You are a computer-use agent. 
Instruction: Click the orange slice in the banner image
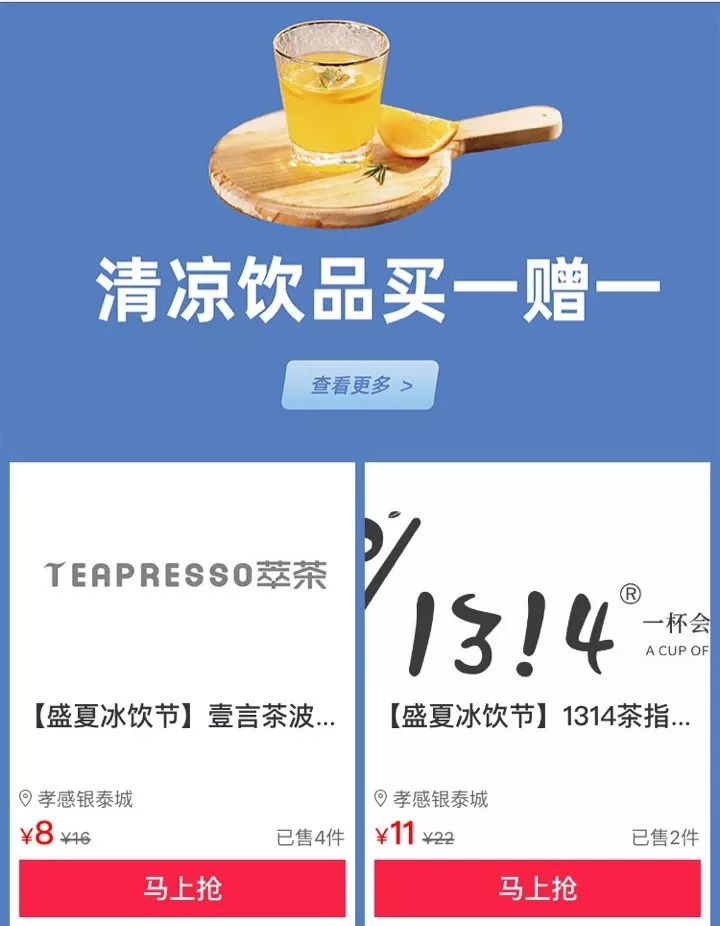[x=410, y=133]
